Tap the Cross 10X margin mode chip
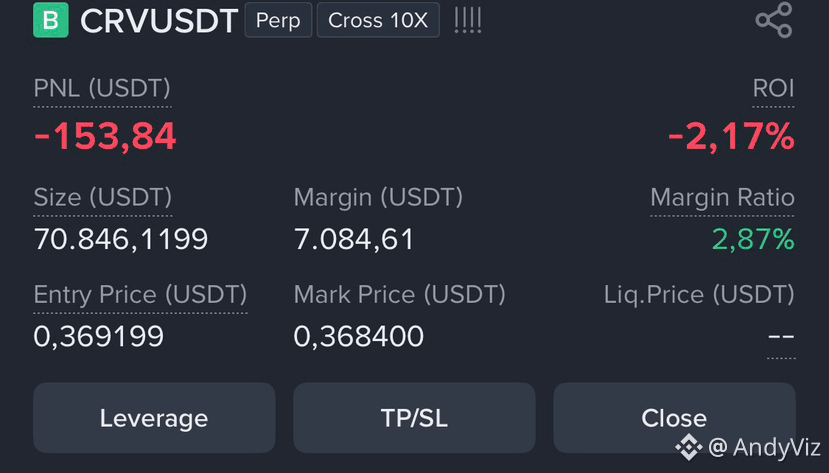This screenshot has width=829, height=473. [x=378, y=20]
